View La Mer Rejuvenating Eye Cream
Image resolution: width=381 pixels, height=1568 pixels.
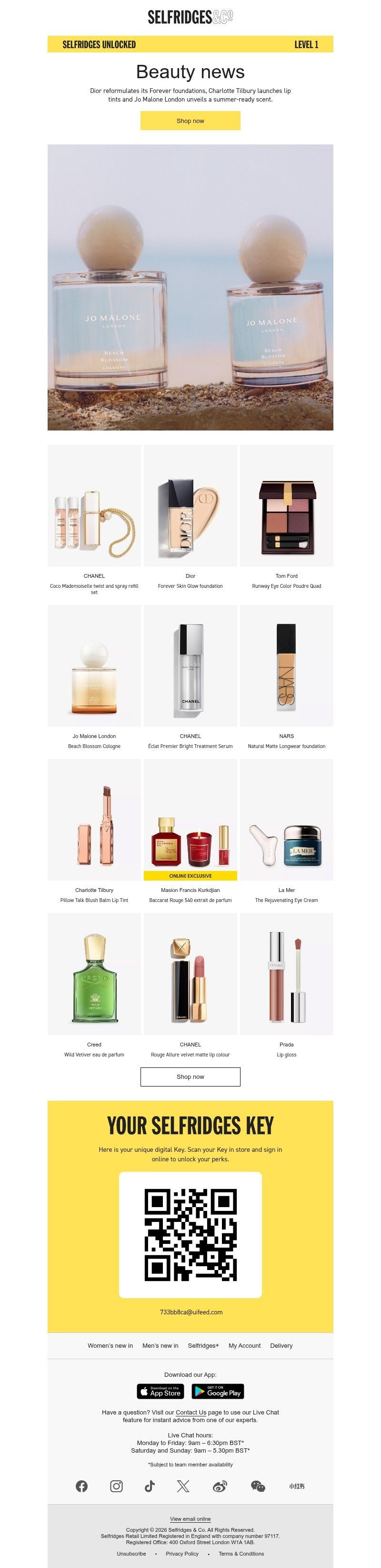(x=286, y=820)
